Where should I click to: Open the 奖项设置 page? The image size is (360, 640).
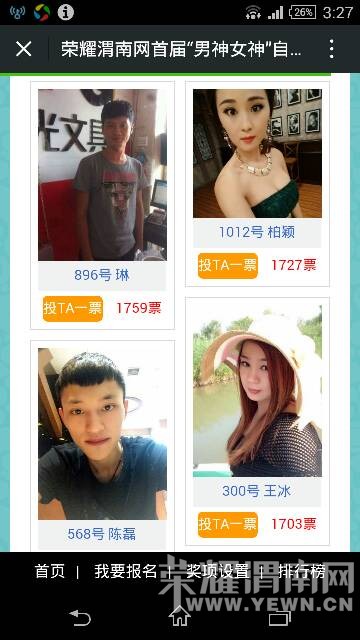click(x=218, y=571)
